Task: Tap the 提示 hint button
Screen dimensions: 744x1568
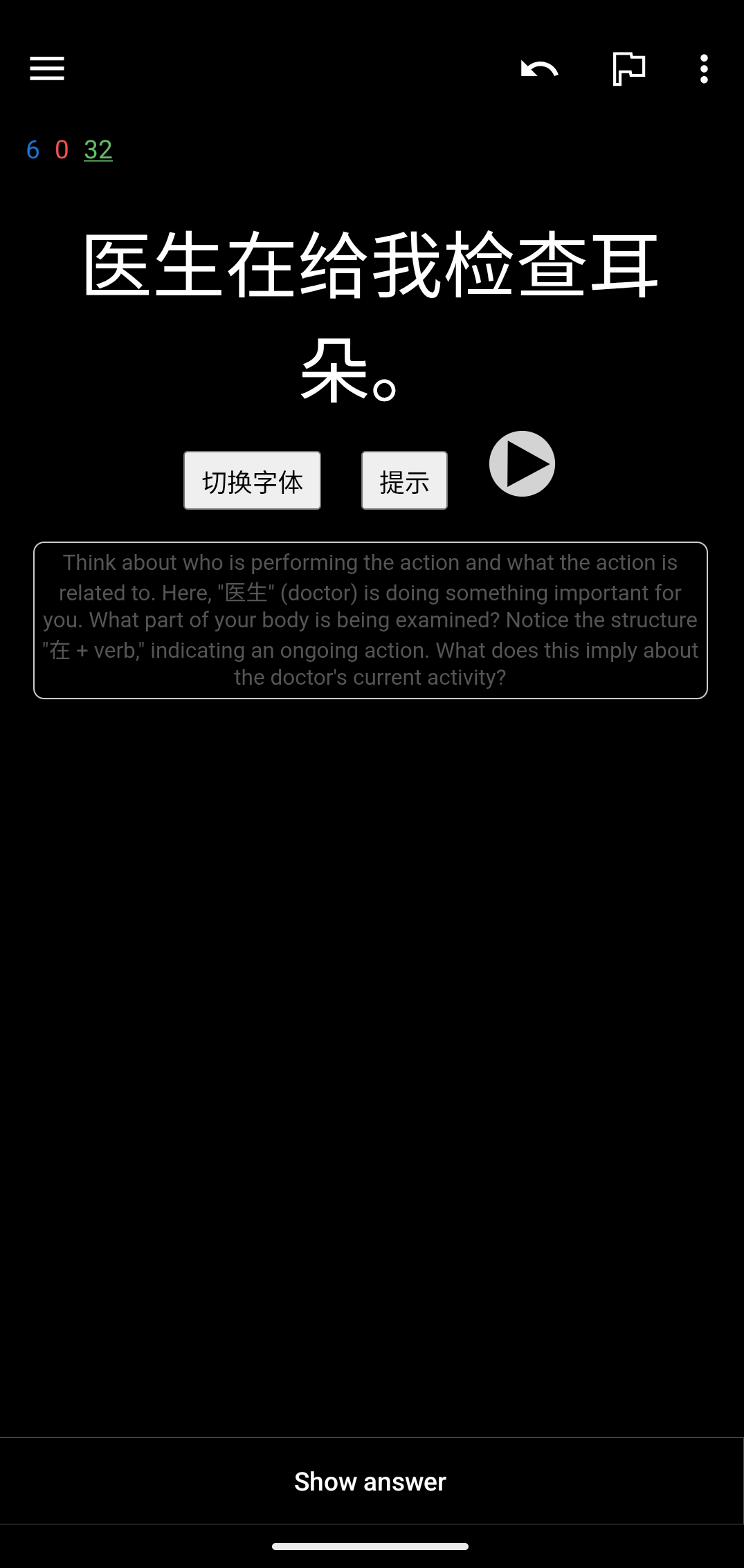Action: (404, 481)
